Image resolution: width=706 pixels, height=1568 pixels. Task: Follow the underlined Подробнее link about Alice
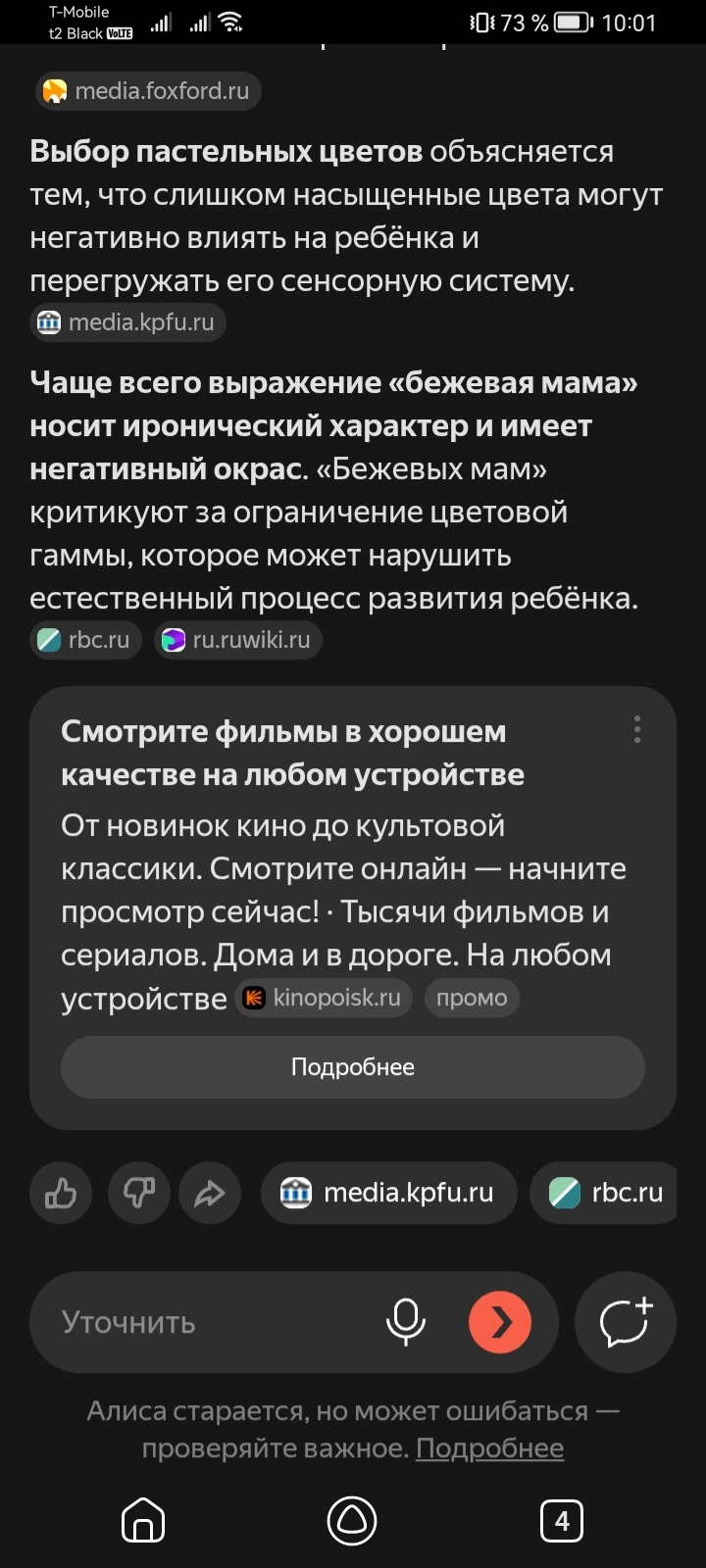(490, 1448)
